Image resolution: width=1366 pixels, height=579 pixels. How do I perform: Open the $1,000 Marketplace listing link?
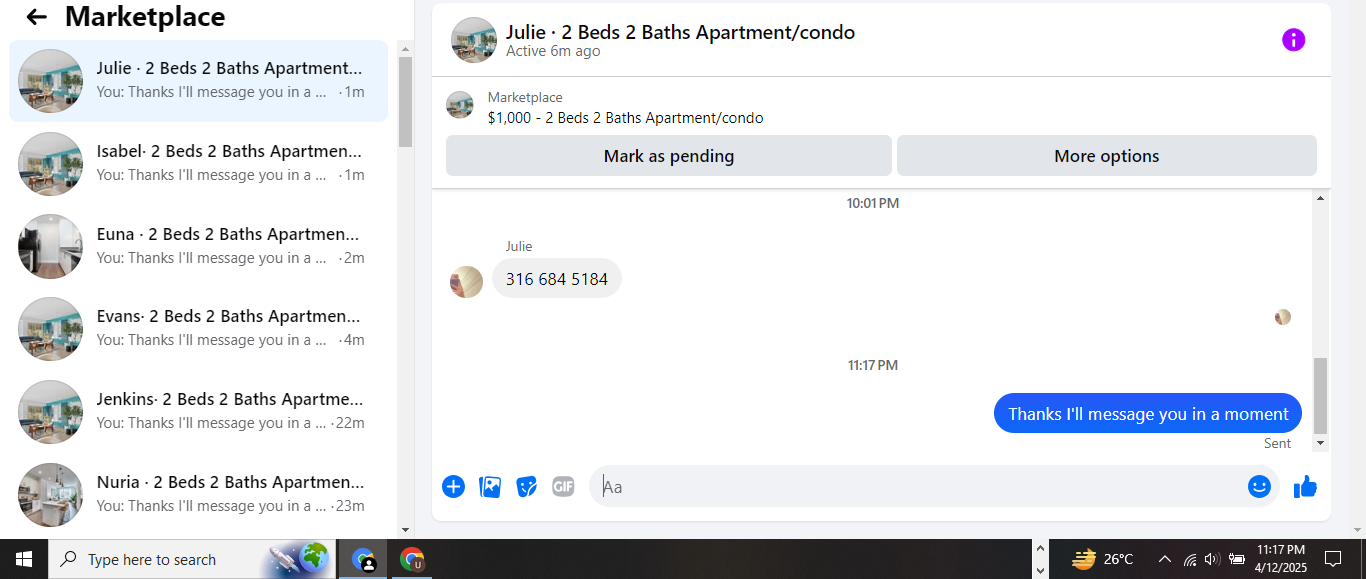tap(625, 118)
